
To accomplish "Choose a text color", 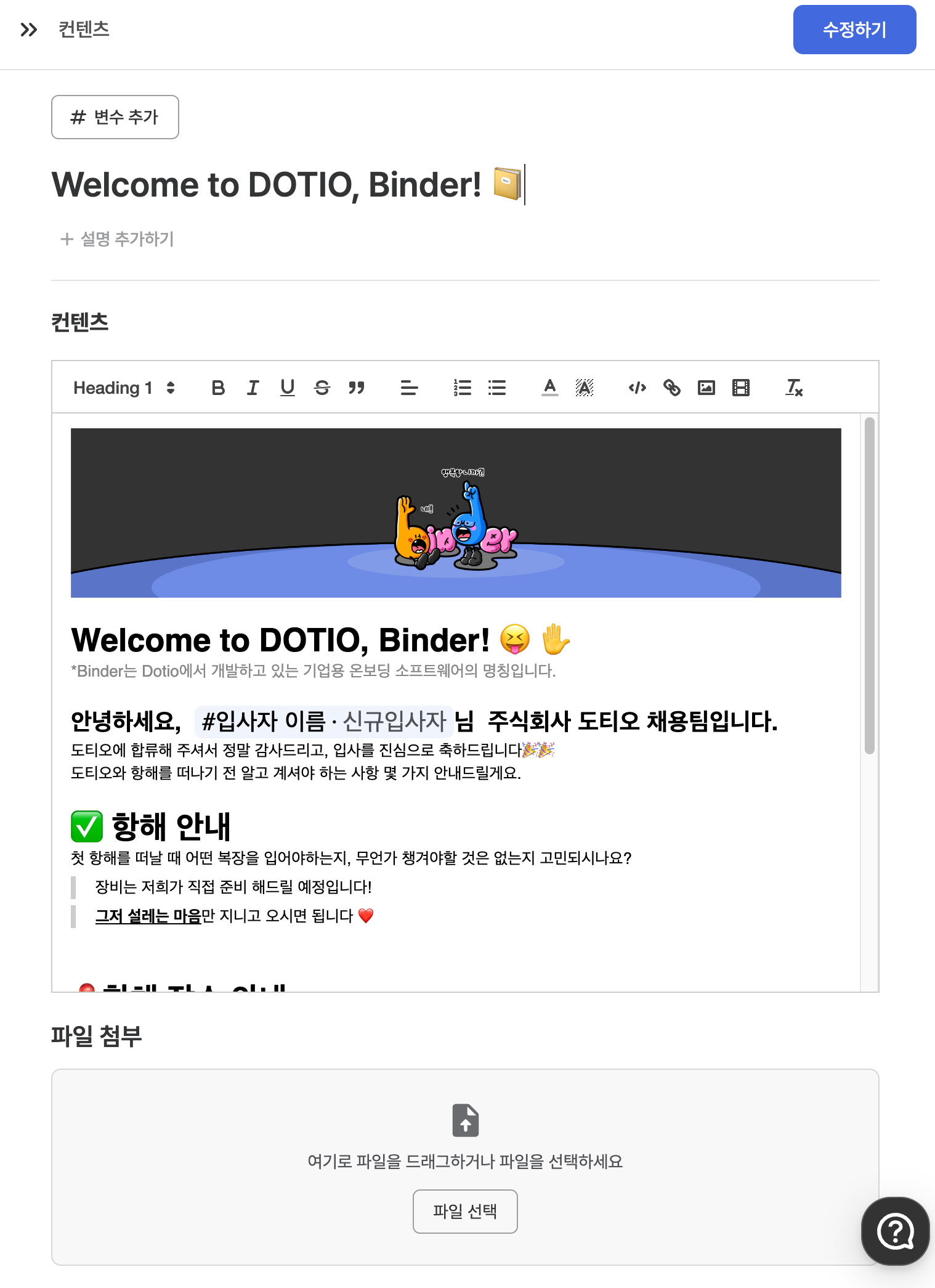I will [x=549, y=388].
